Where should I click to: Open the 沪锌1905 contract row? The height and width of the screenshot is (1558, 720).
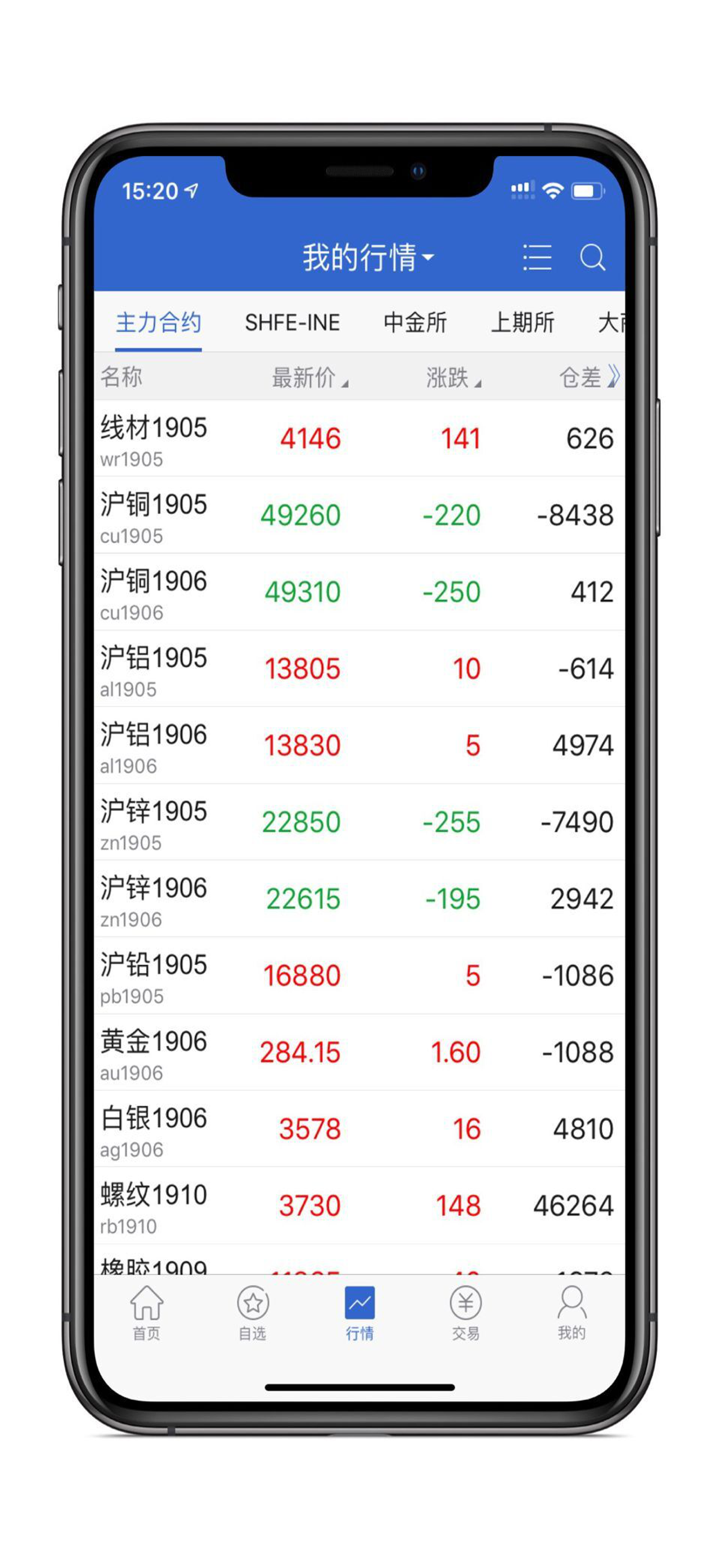pos(358,823)
